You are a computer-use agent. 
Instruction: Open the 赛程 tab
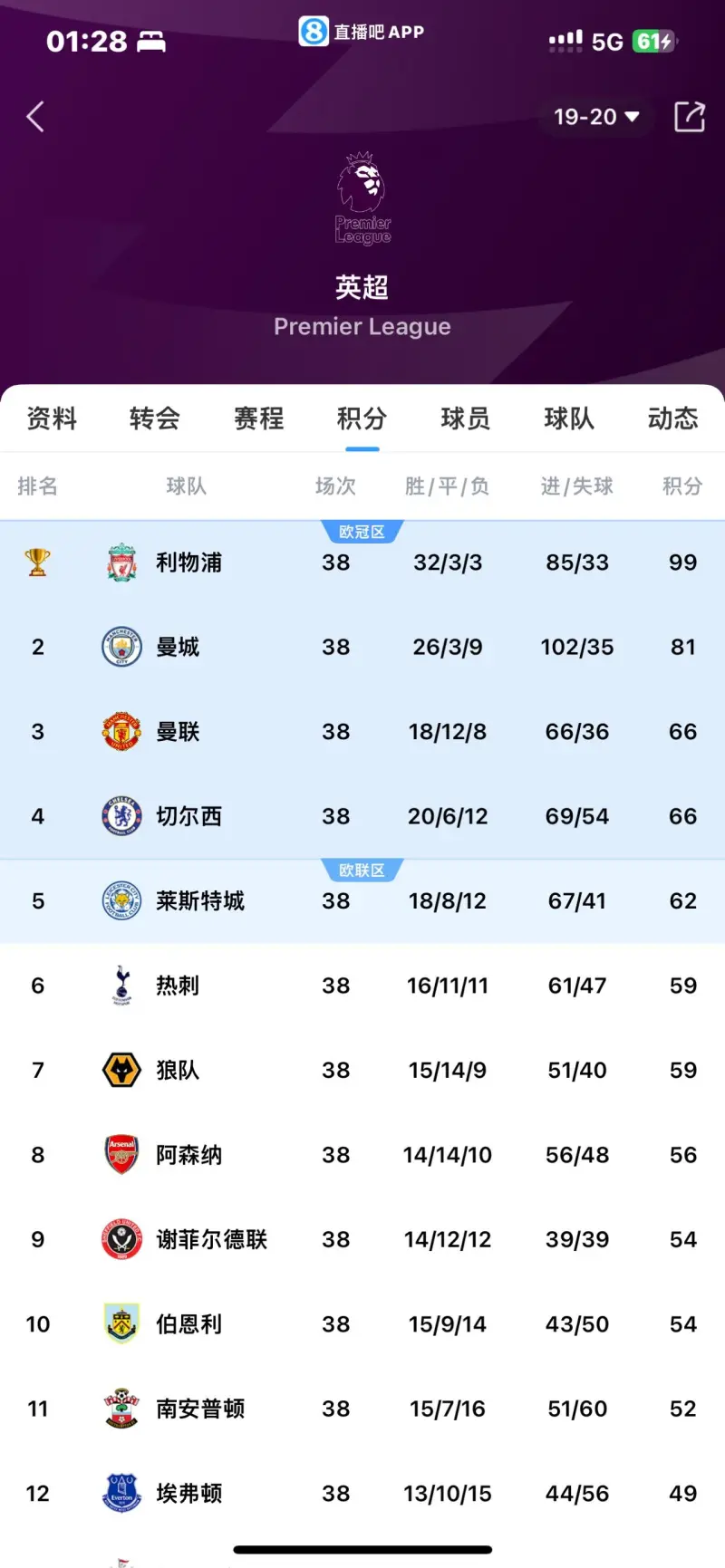259,418
